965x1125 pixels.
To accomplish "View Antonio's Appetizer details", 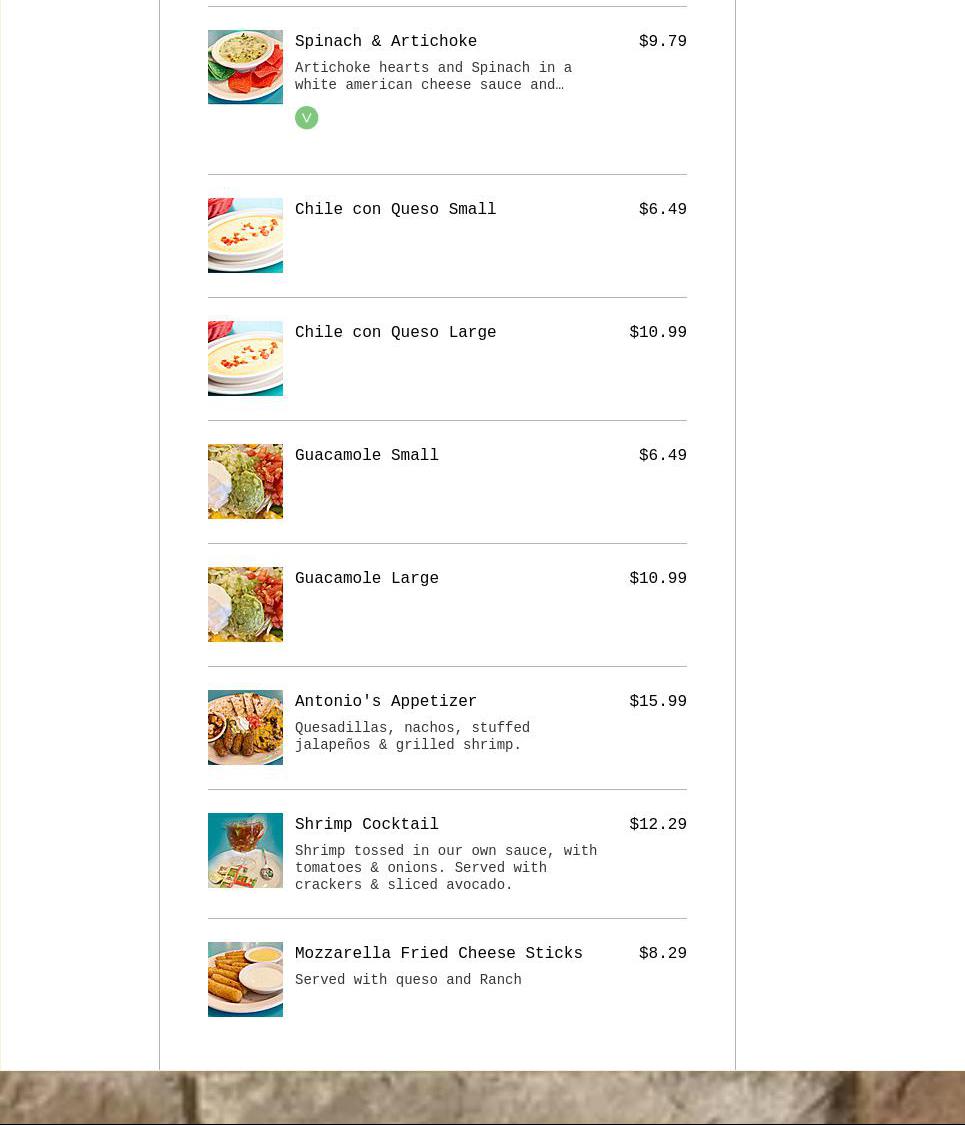I will (x=385, y=702).
